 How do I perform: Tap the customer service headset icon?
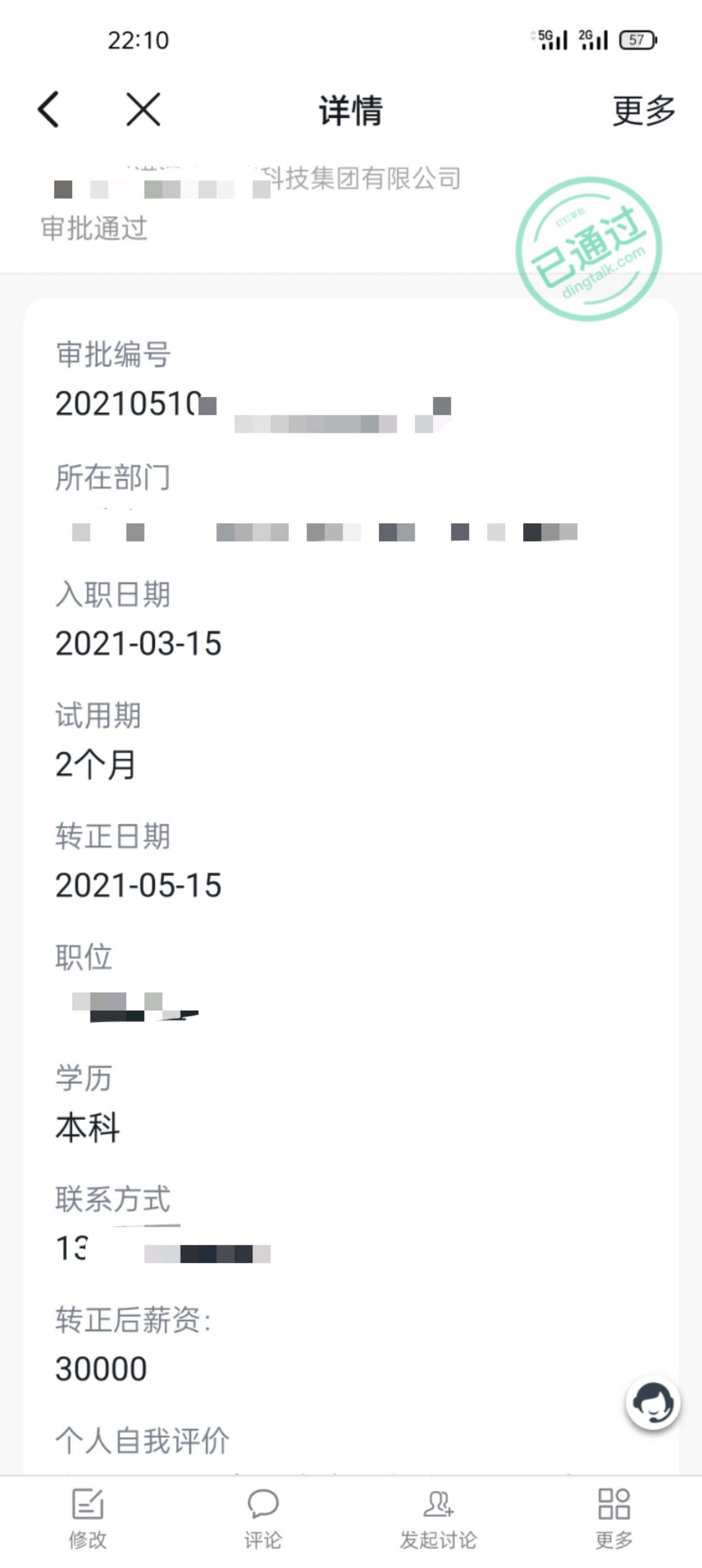[653, 1402]
